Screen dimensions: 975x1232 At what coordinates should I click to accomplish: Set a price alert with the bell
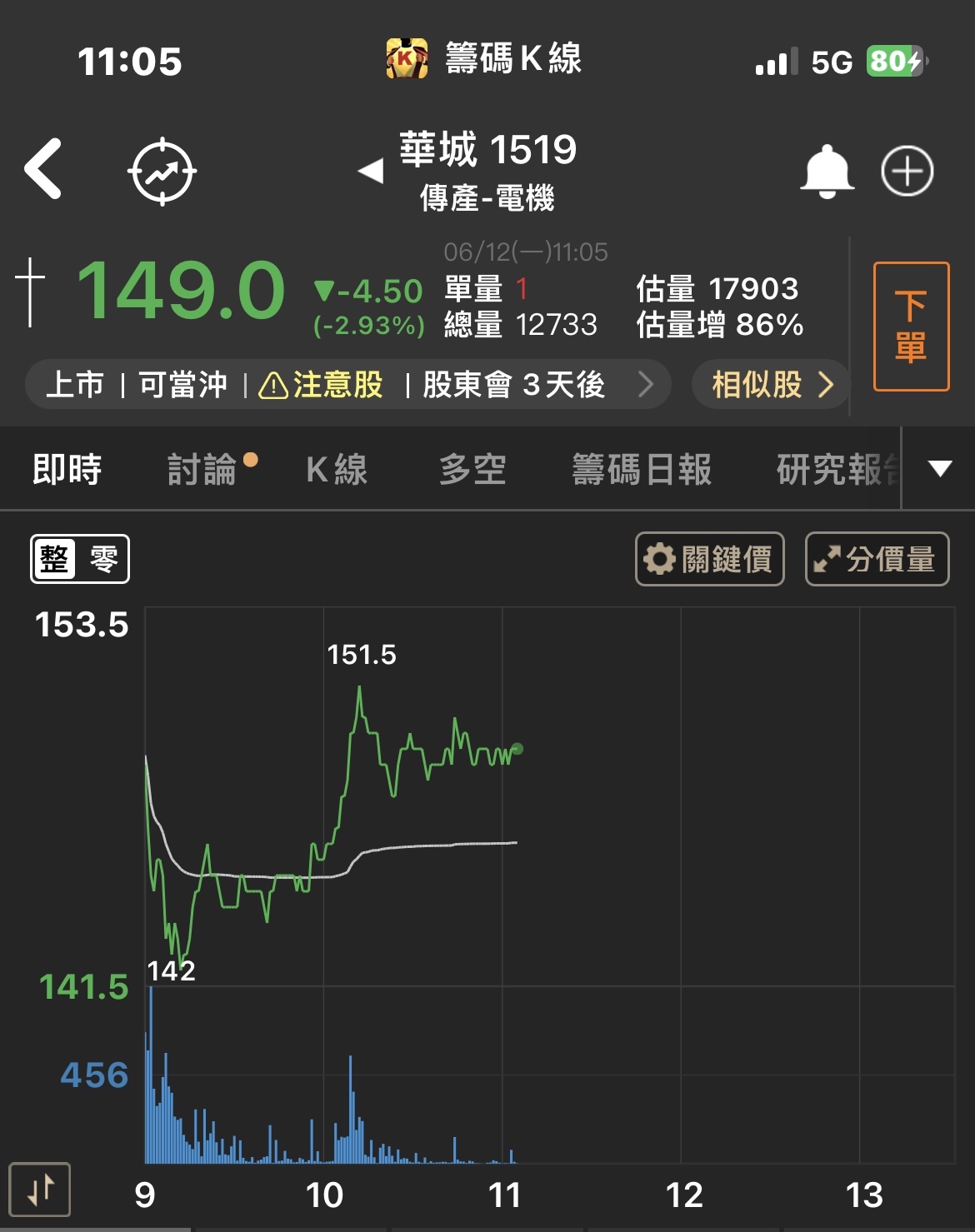click(x=826, y=172)
